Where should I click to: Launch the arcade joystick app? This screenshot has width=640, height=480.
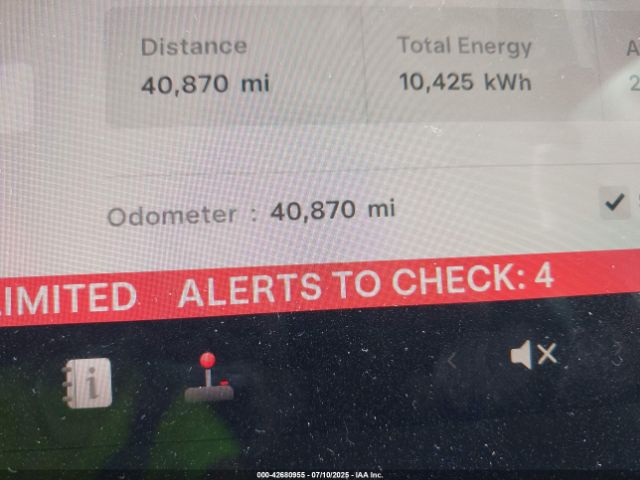coord(209,377)
